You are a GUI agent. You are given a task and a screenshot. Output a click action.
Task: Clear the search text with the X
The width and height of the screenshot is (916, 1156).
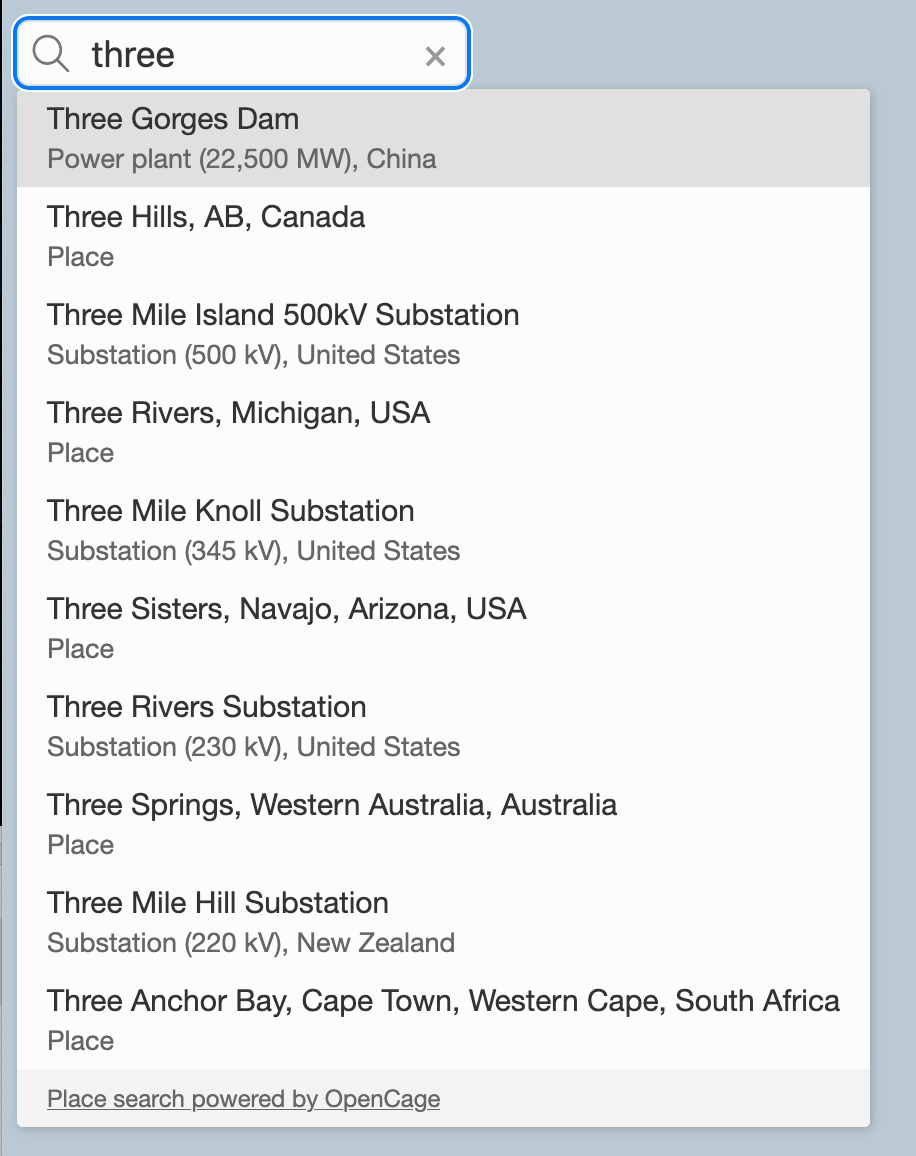click(x=435, y=57)
